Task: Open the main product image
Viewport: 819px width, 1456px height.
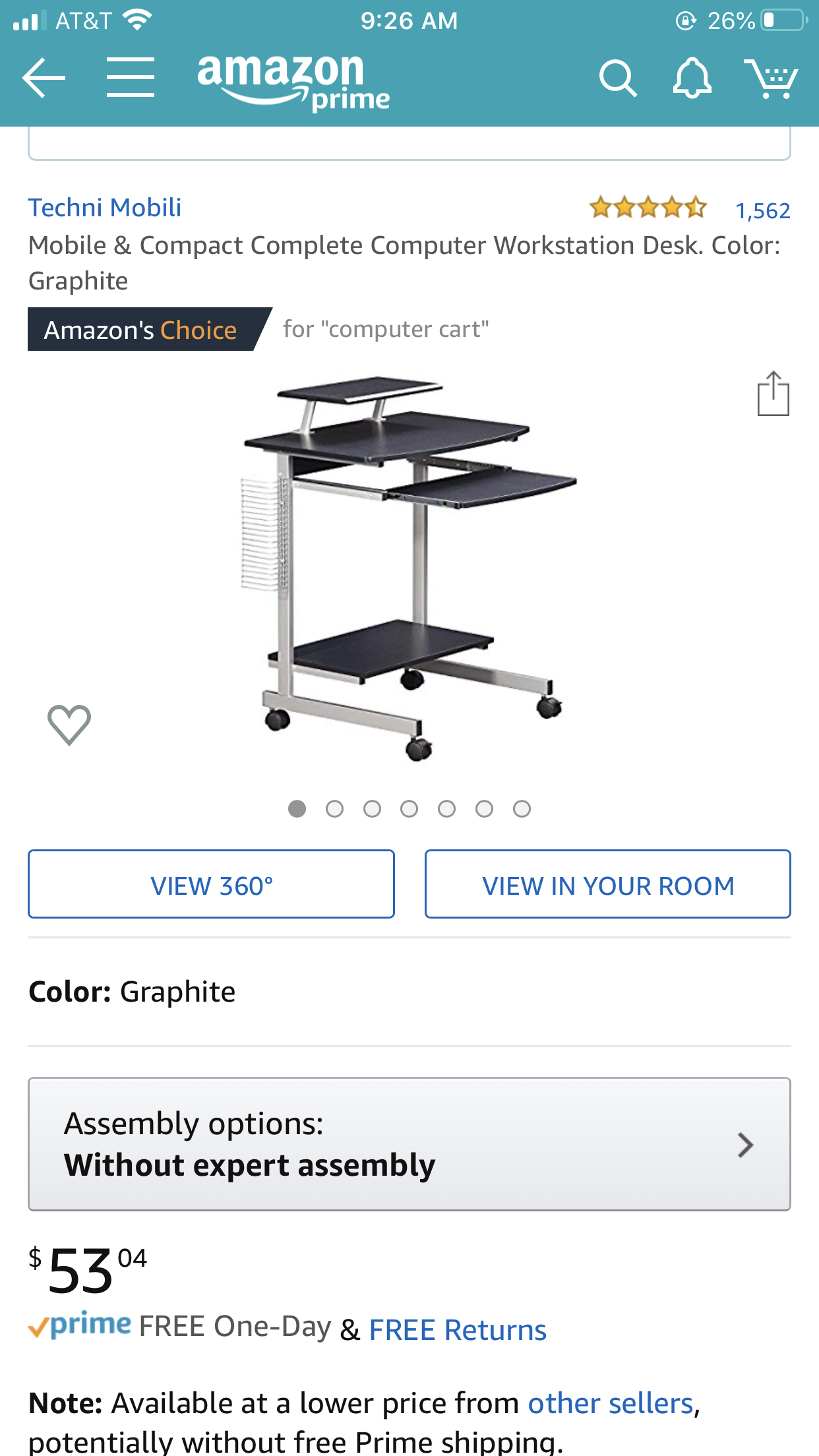Action: 409,567
